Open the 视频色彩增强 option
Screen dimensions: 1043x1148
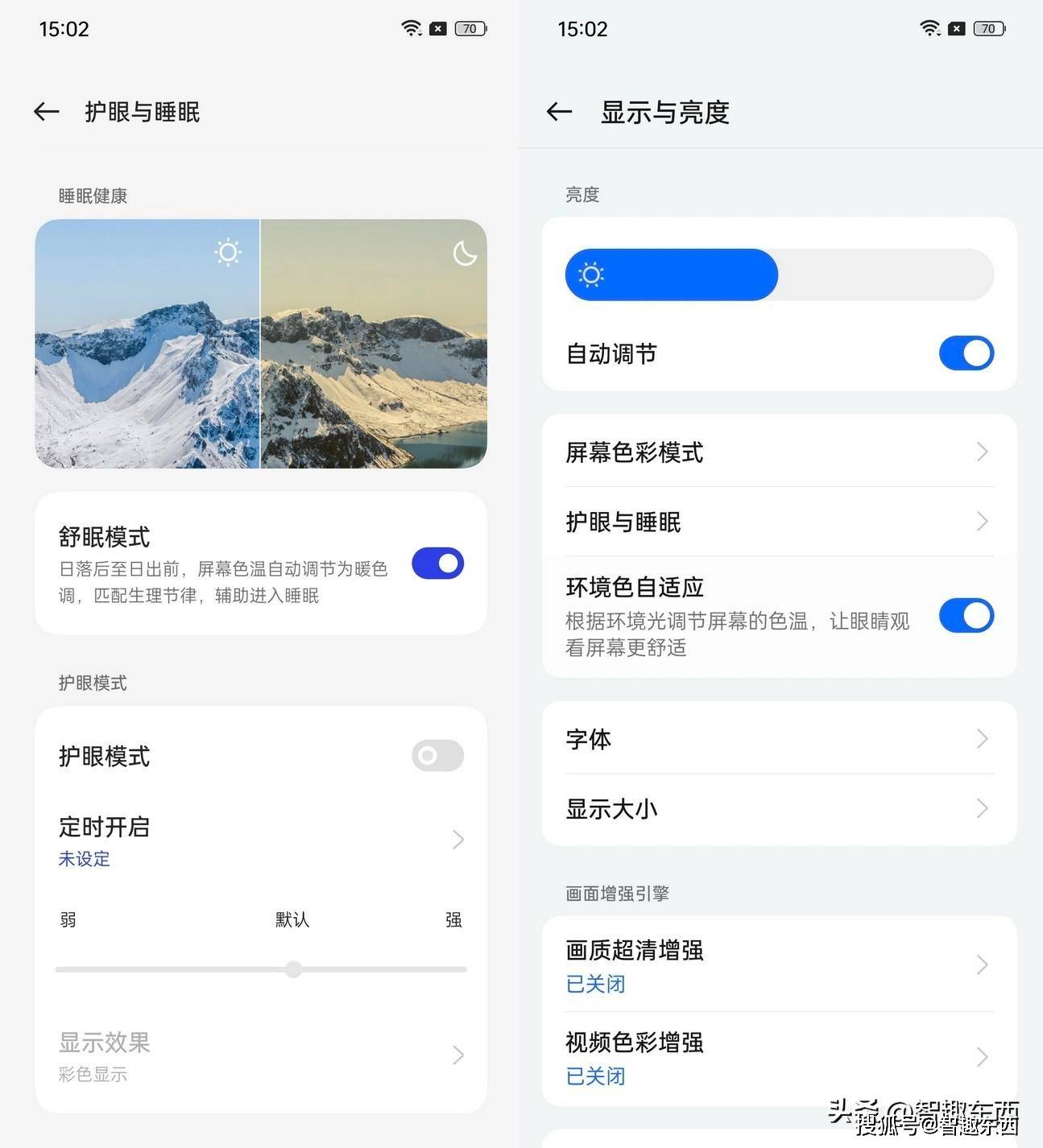[x=779, y=1057]
